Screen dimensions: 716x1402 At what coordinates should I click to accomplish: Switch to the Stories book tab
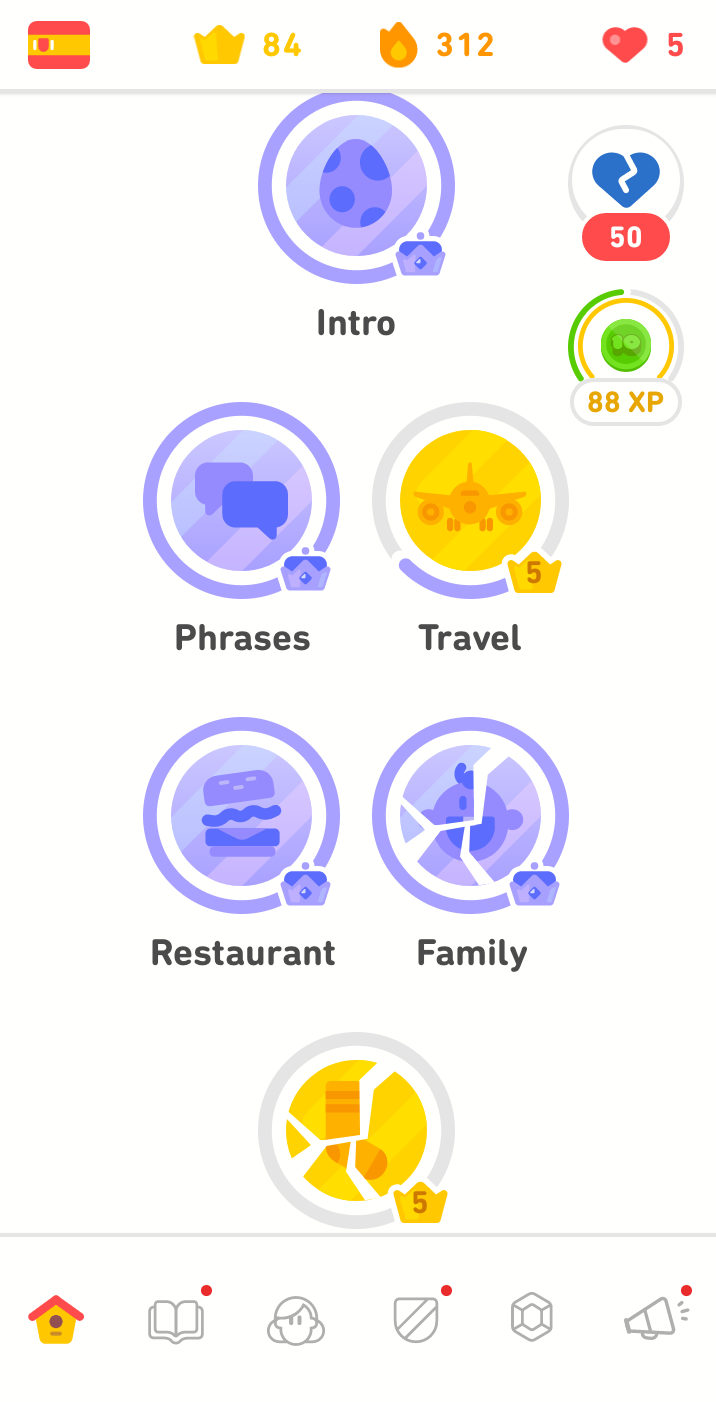point(177,1318)
